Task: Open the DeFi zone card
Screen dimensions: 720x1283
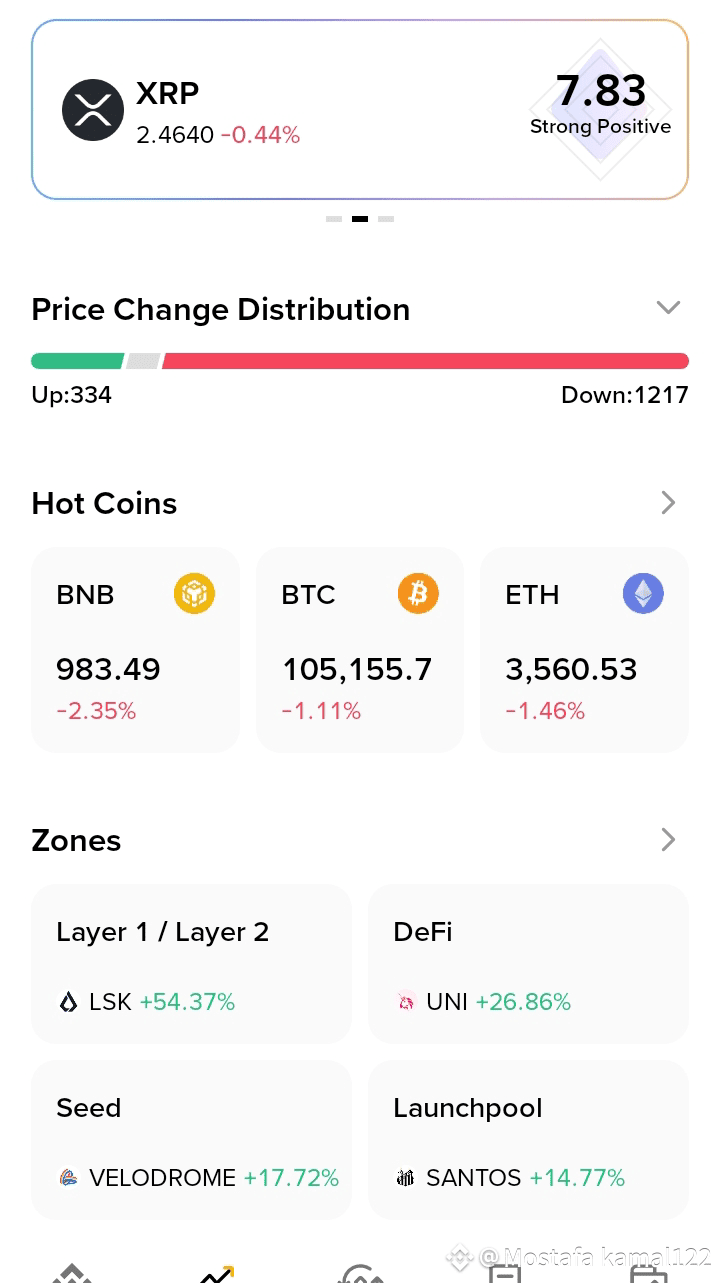Action: [528, 964]
